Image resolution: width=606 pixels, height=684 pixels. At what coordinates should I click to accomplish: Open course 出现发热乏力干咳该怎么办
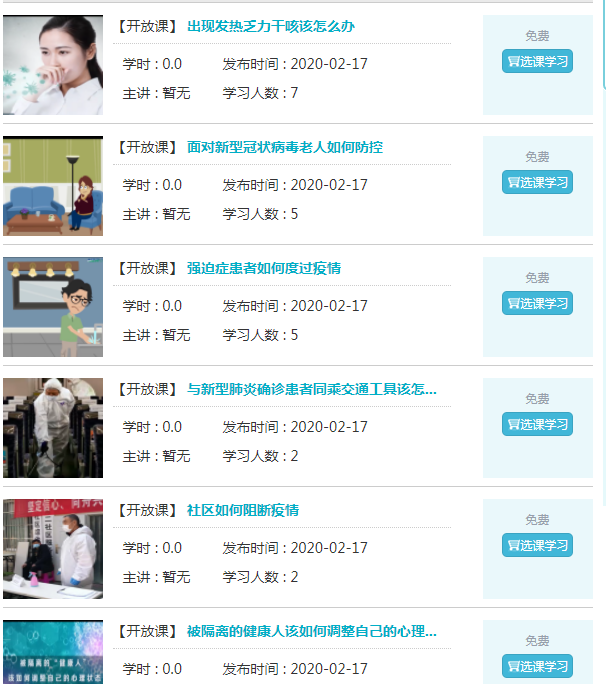pyautogui.click(x=270, y=27)
